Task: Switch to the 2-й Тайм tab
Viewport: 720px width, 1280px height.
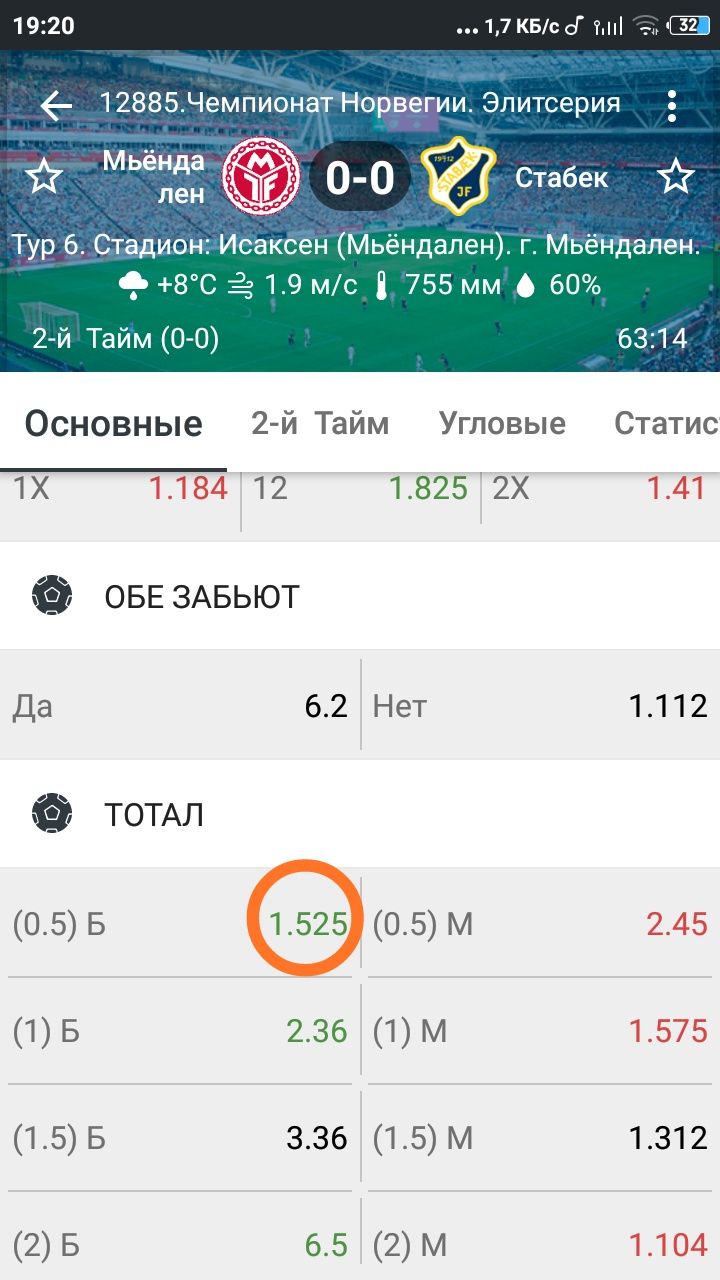Action: (320, 424)
